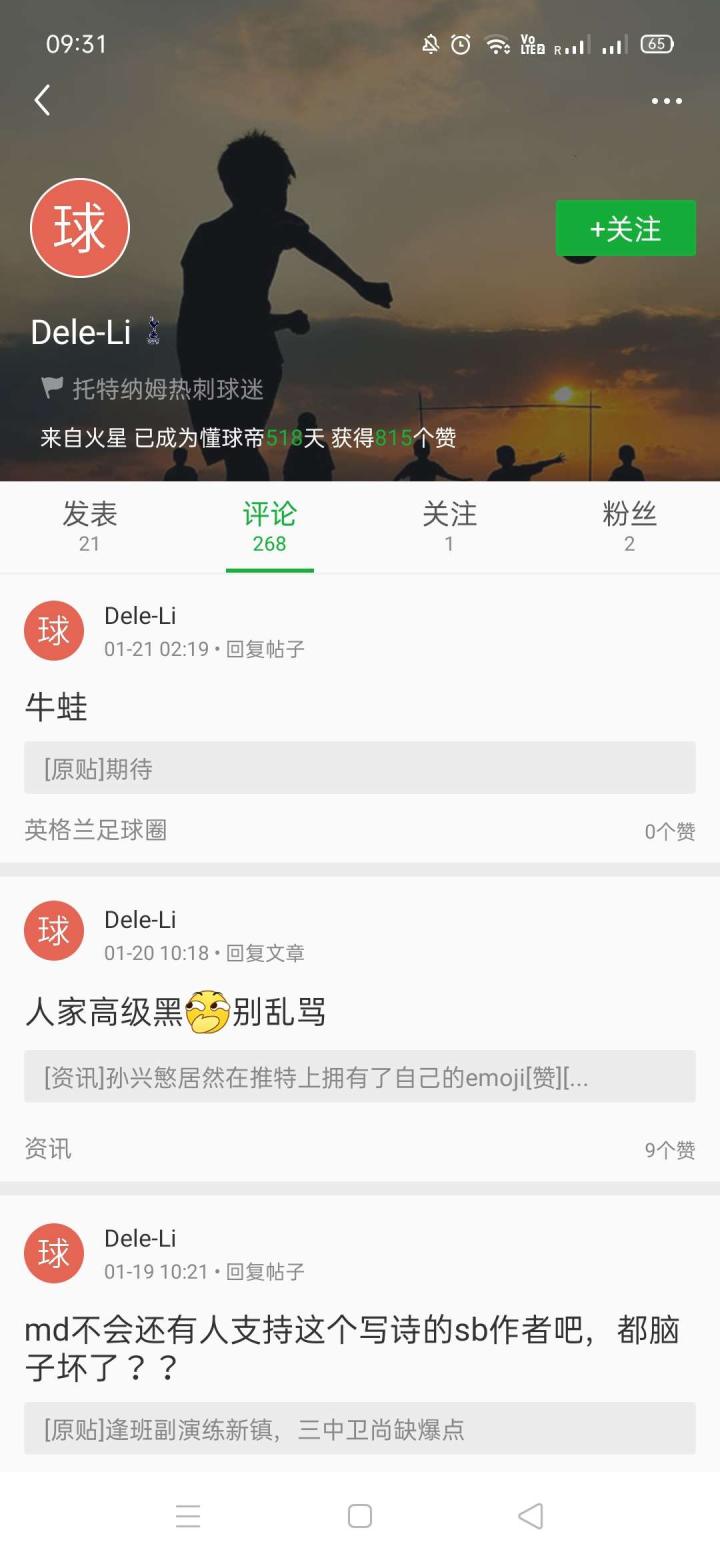Go back using the top-left arrow
Viewport: 720px width, 1560px height.
(42, 100)
